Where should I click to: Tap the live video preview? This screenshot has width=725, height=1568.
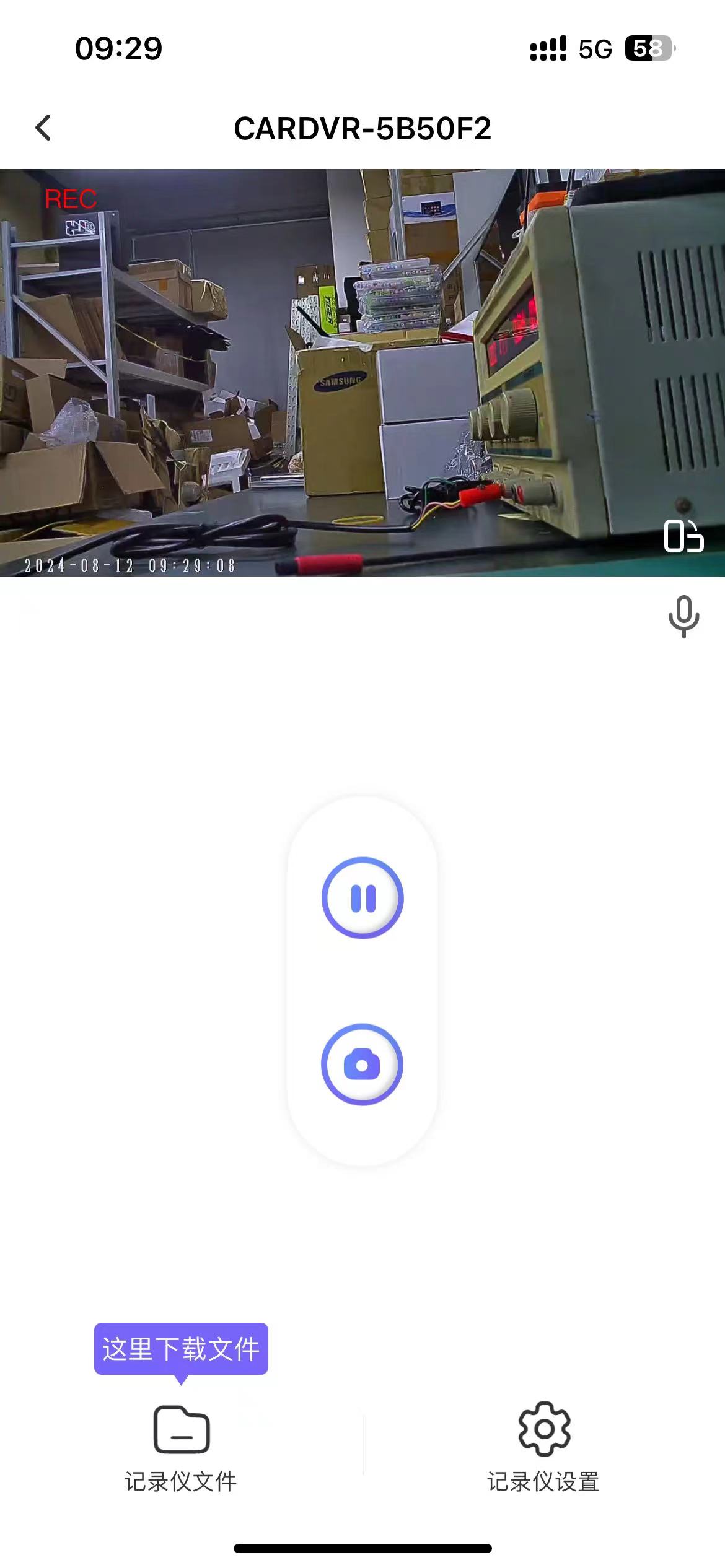pyautogui.click(x=362, y=372)
